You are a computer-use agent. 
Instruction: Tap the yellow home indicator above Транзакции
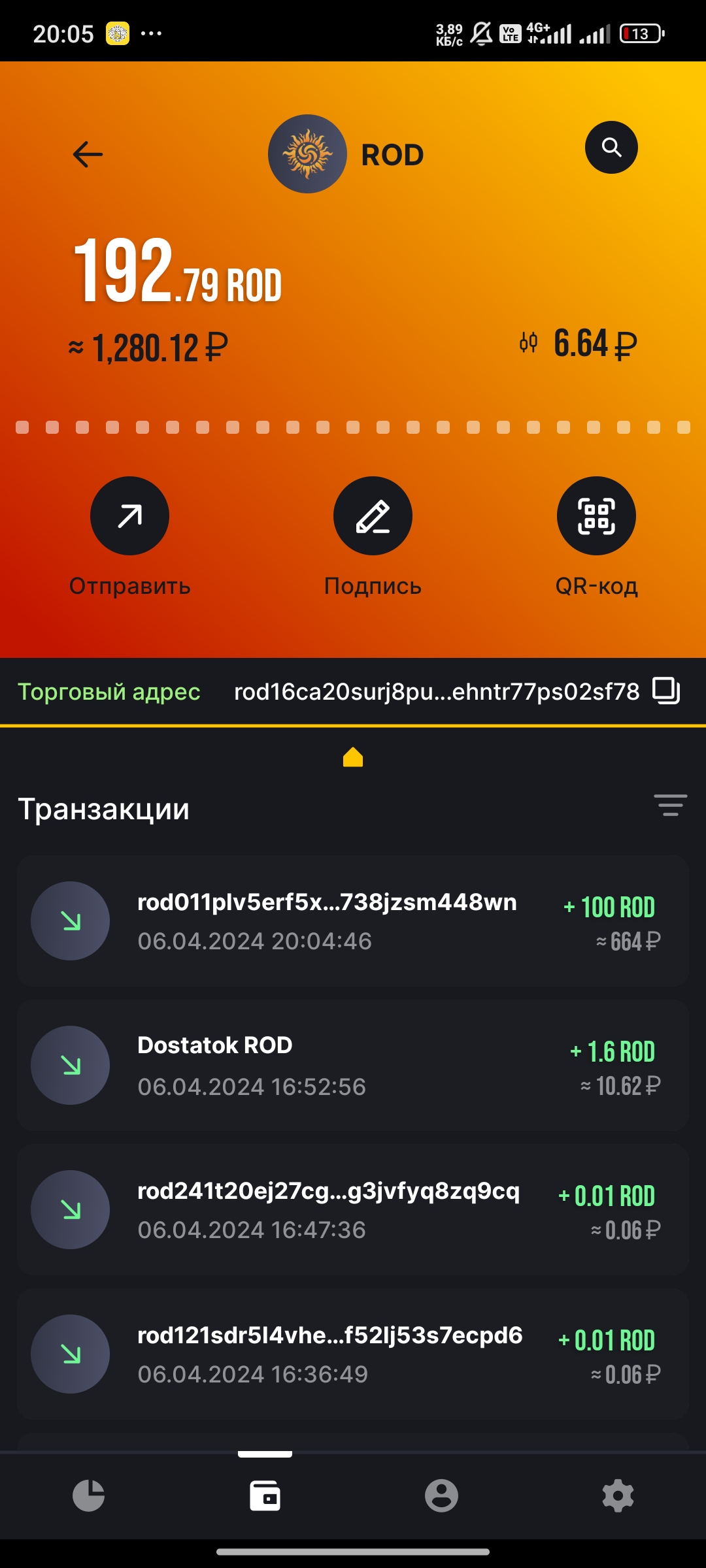[353, 757]
